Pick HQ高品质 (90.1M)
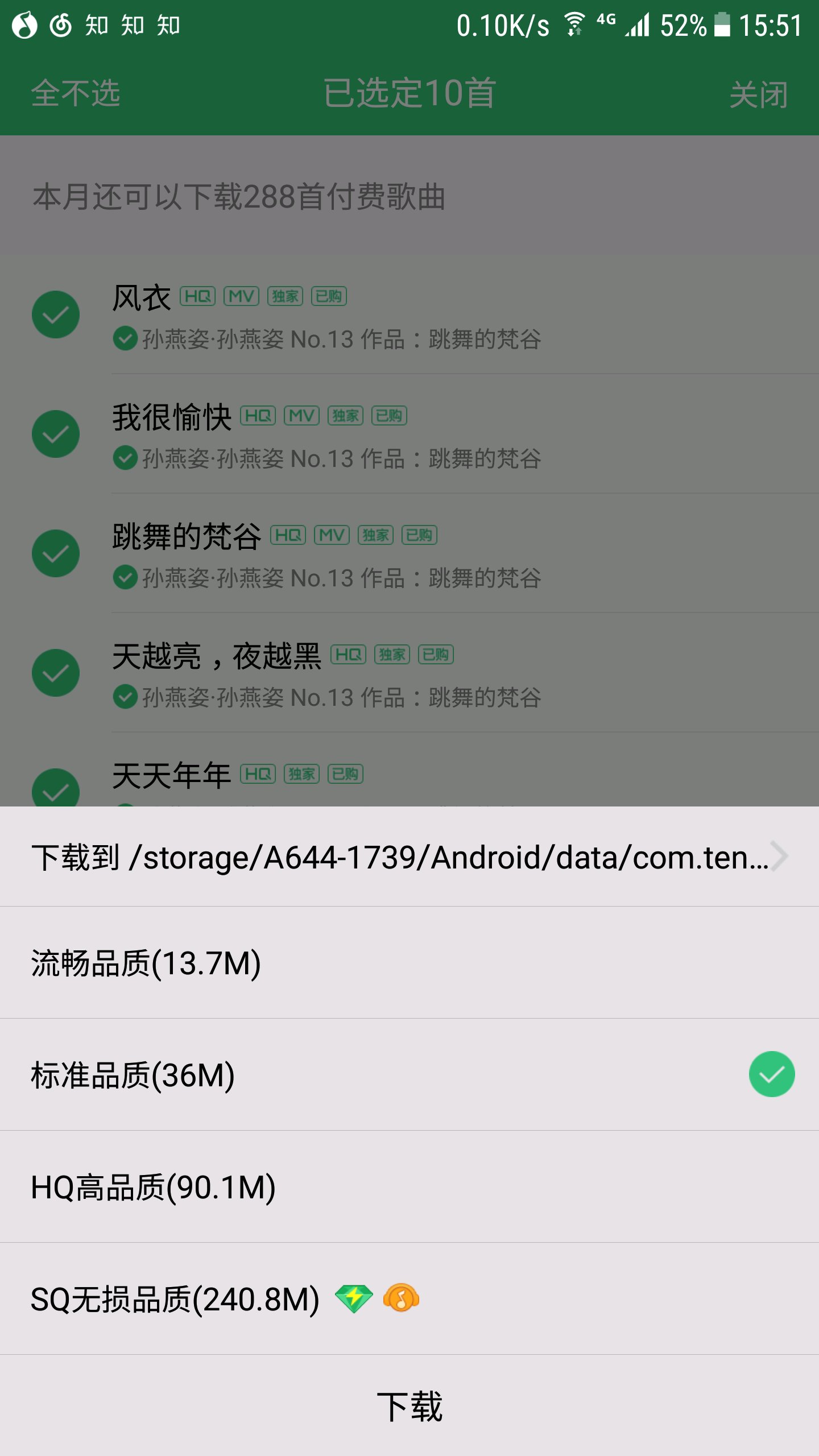Viewport: 819px width, 1456px height. [x=409, y=1187]
